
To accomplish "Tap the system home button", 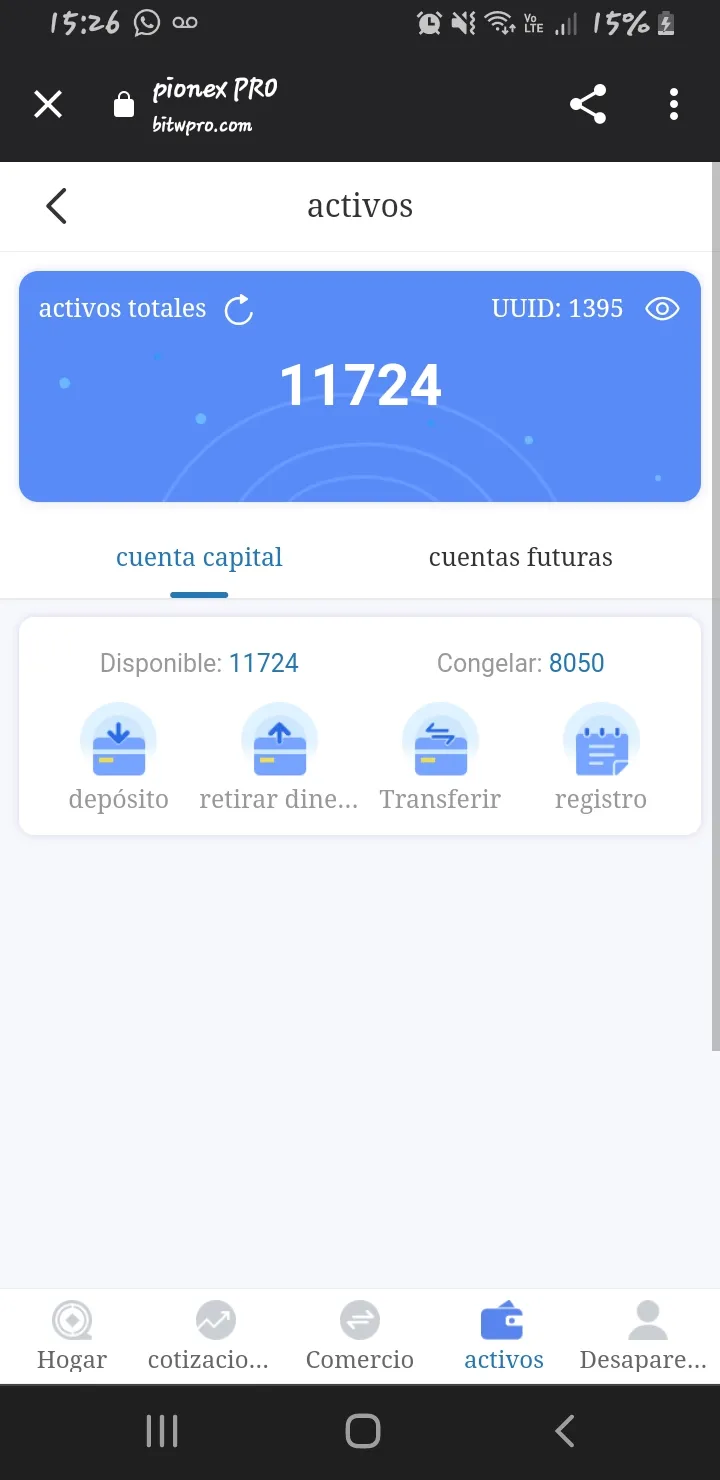I will click(x=363, y=1431).
